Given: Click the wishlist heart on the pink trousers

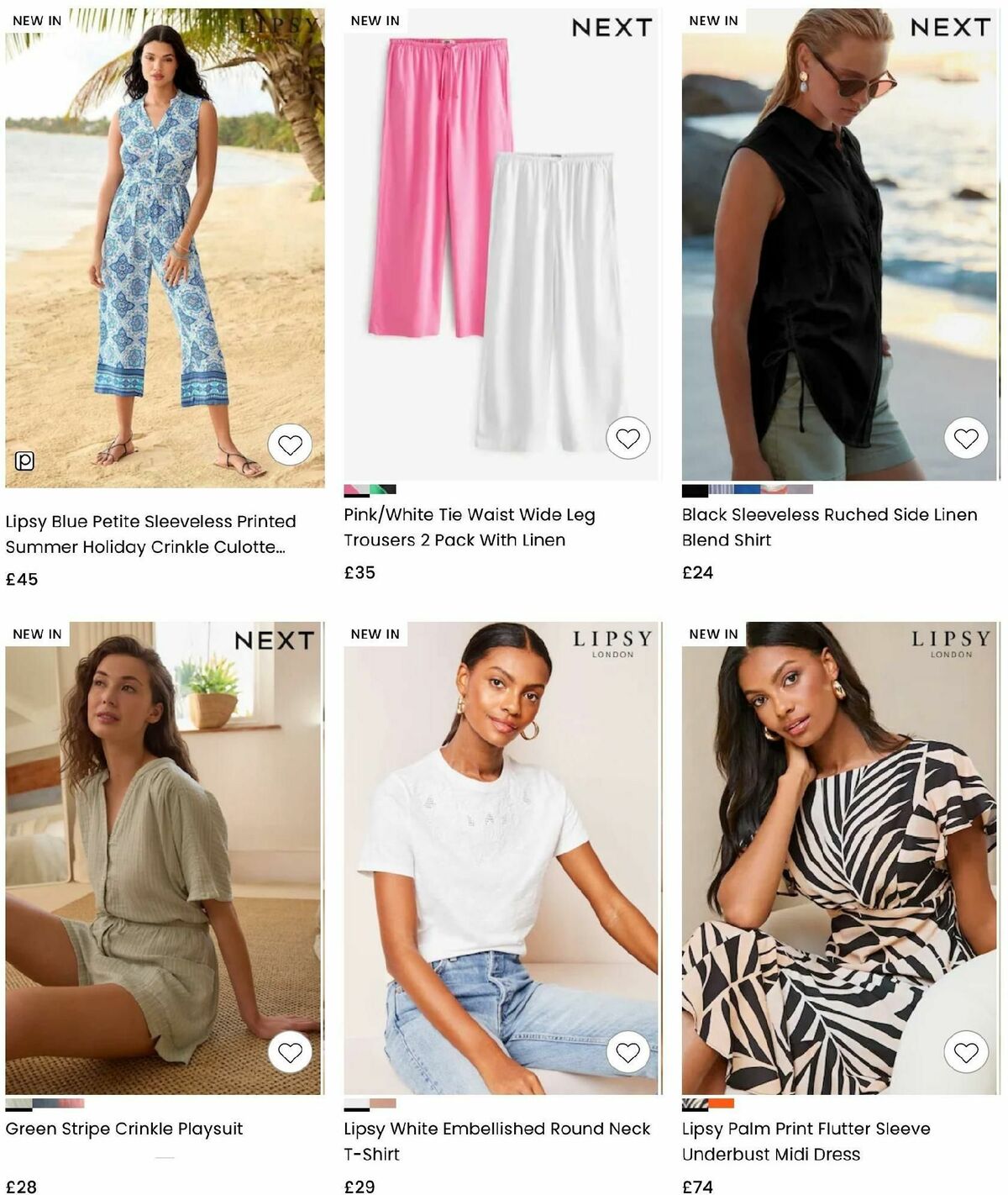Looking at the screenshot, I should coord(628,438).
